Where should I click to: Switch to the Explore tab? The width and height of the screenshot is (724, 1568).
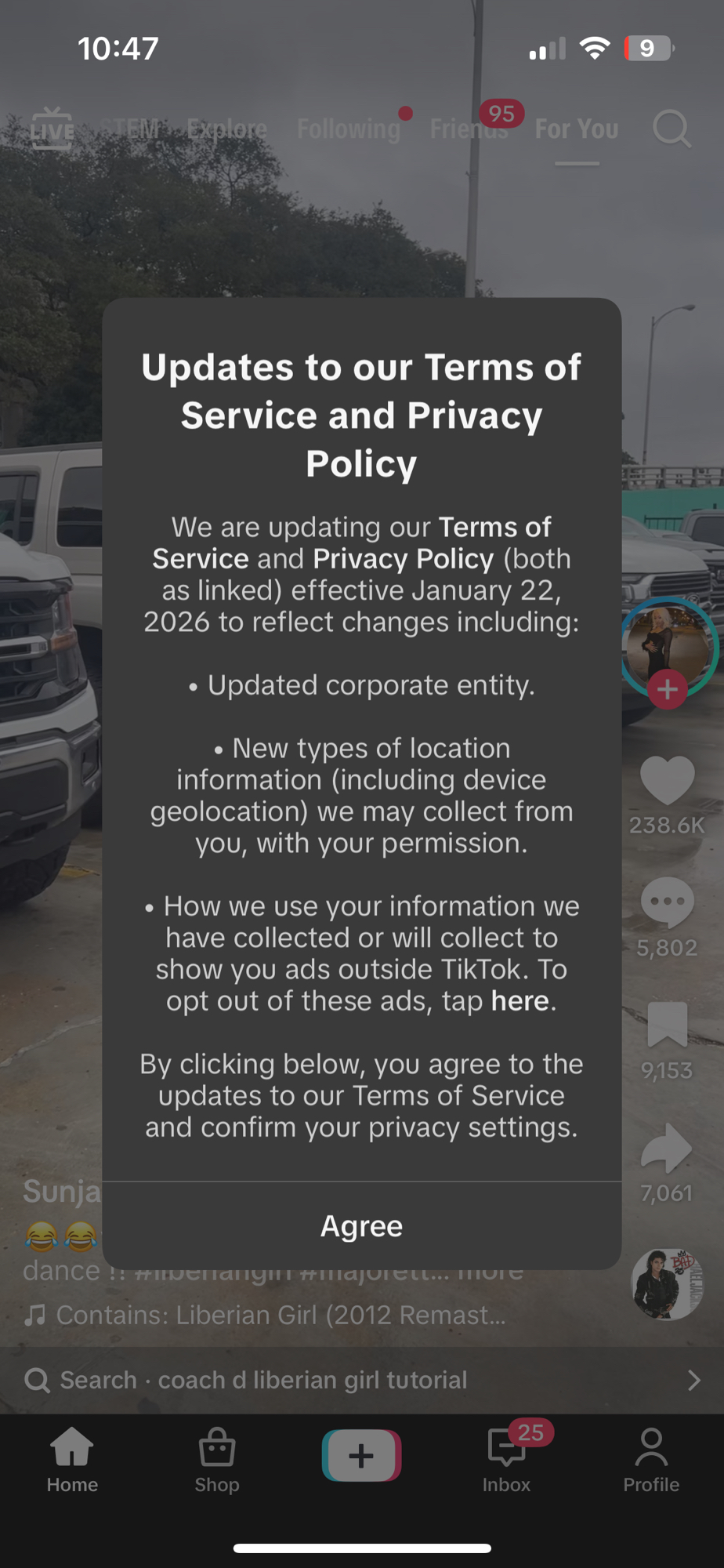(x=227, y=129)
